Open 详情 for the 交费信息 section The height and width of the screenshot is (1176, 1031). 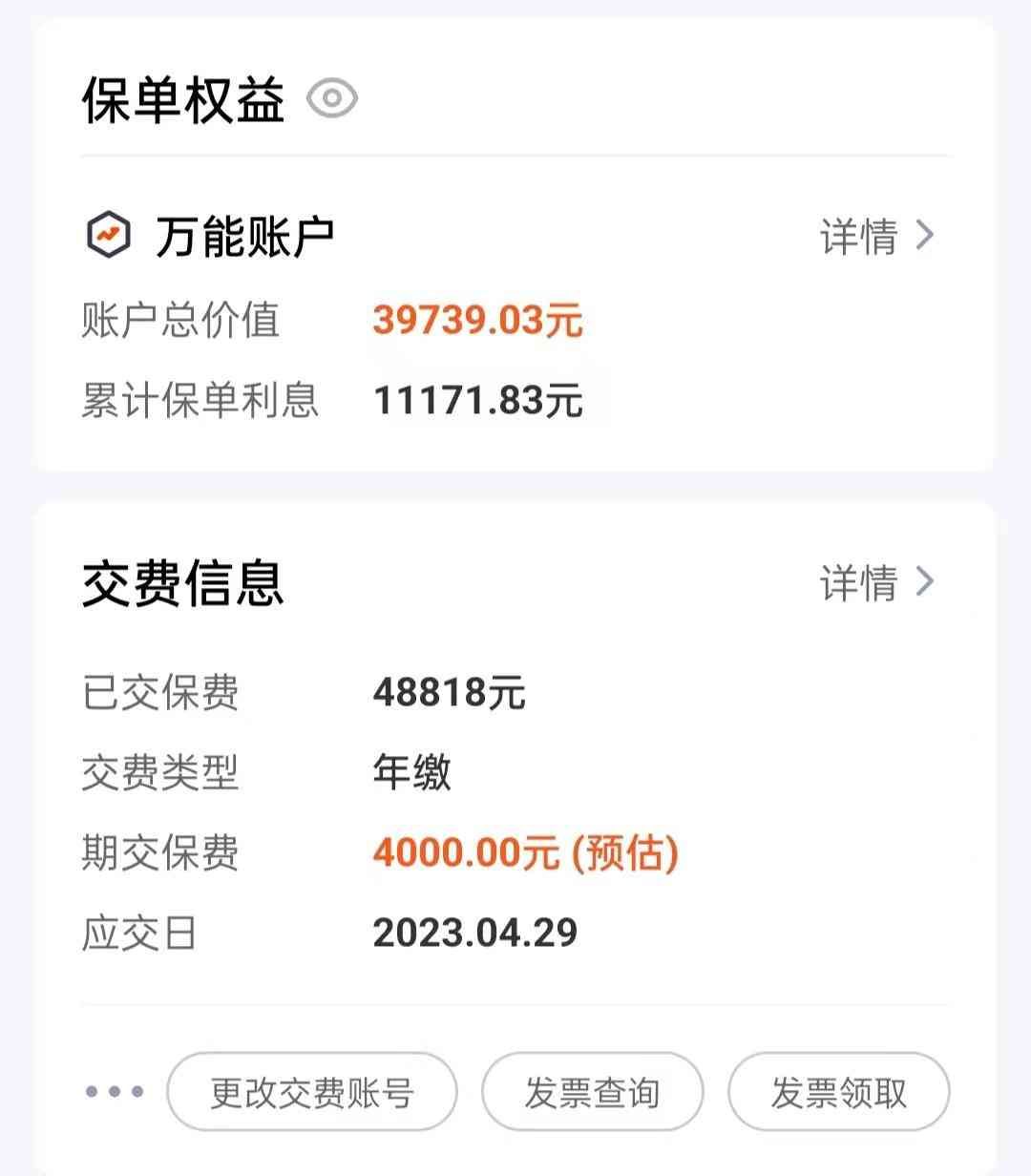pos(857,582)
